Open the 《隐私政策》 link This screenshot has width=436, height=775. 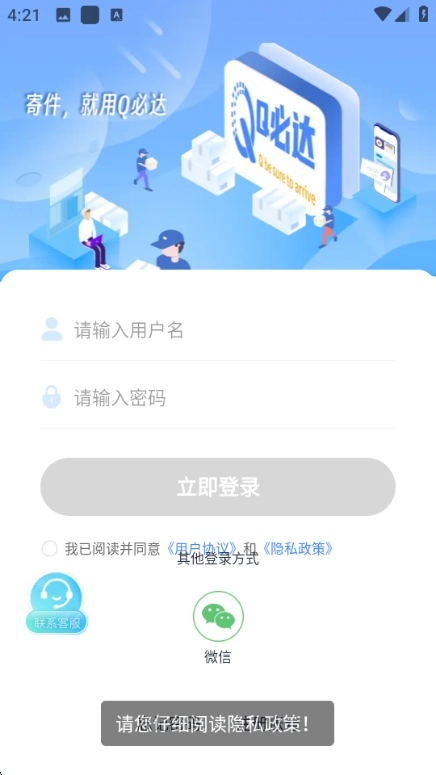(x=297, y=548)
